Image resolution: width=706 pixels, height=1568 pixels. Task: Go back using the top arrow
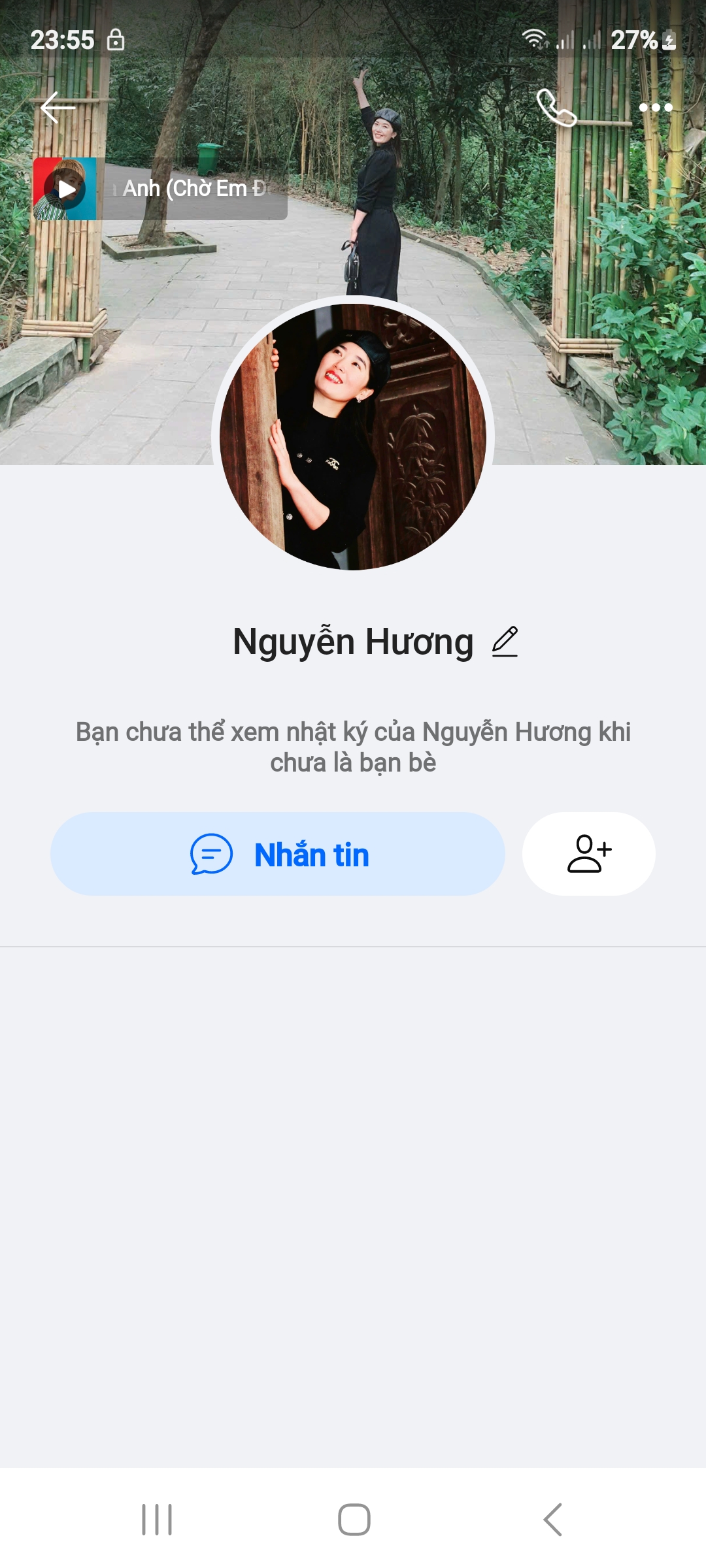tap(58, 108)
